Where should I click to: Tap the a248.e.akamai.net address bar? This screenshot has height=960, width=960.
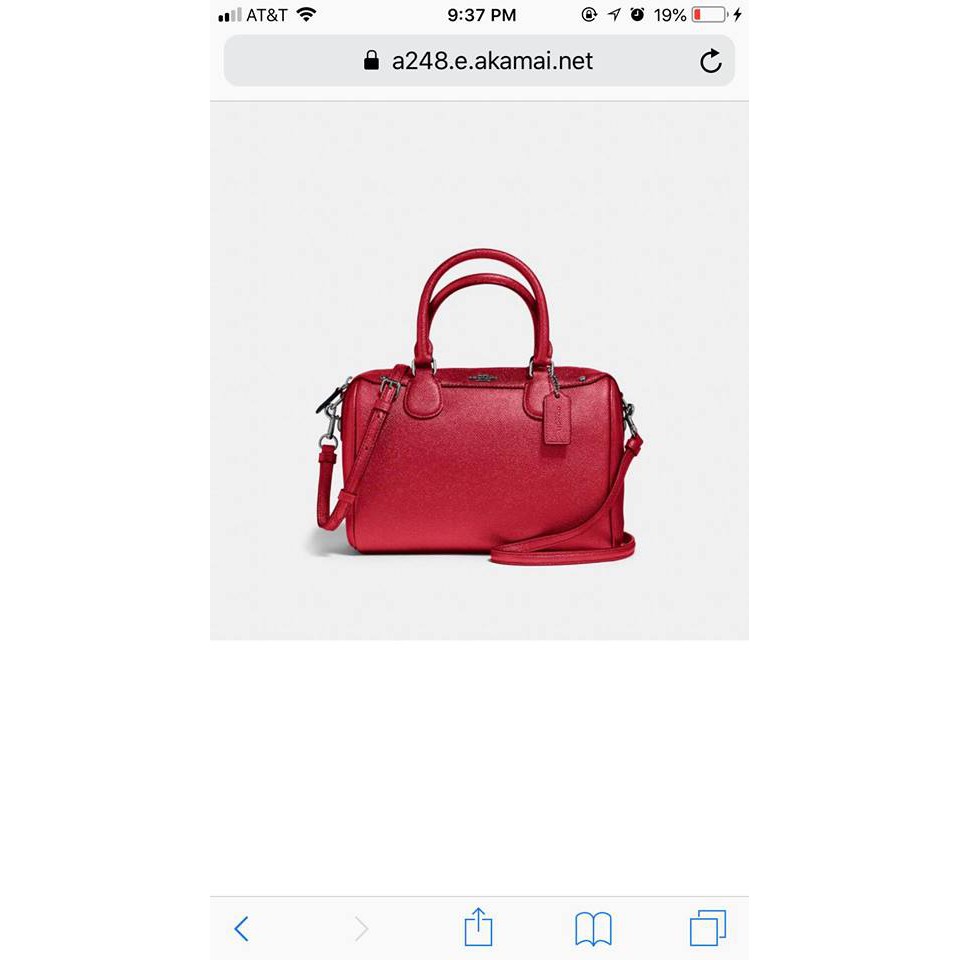pos(478,61)
